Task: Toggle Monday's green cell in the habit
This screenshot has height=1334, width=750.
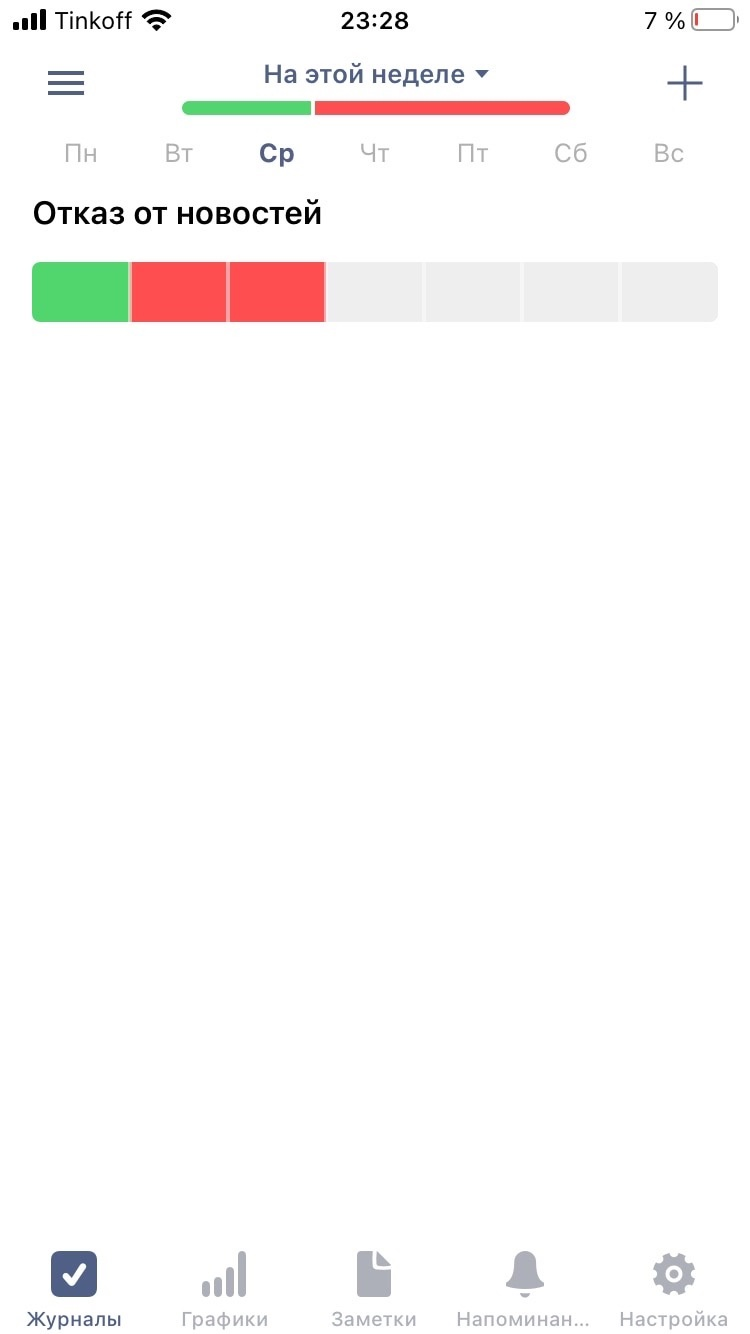Action: click(81, 292)
